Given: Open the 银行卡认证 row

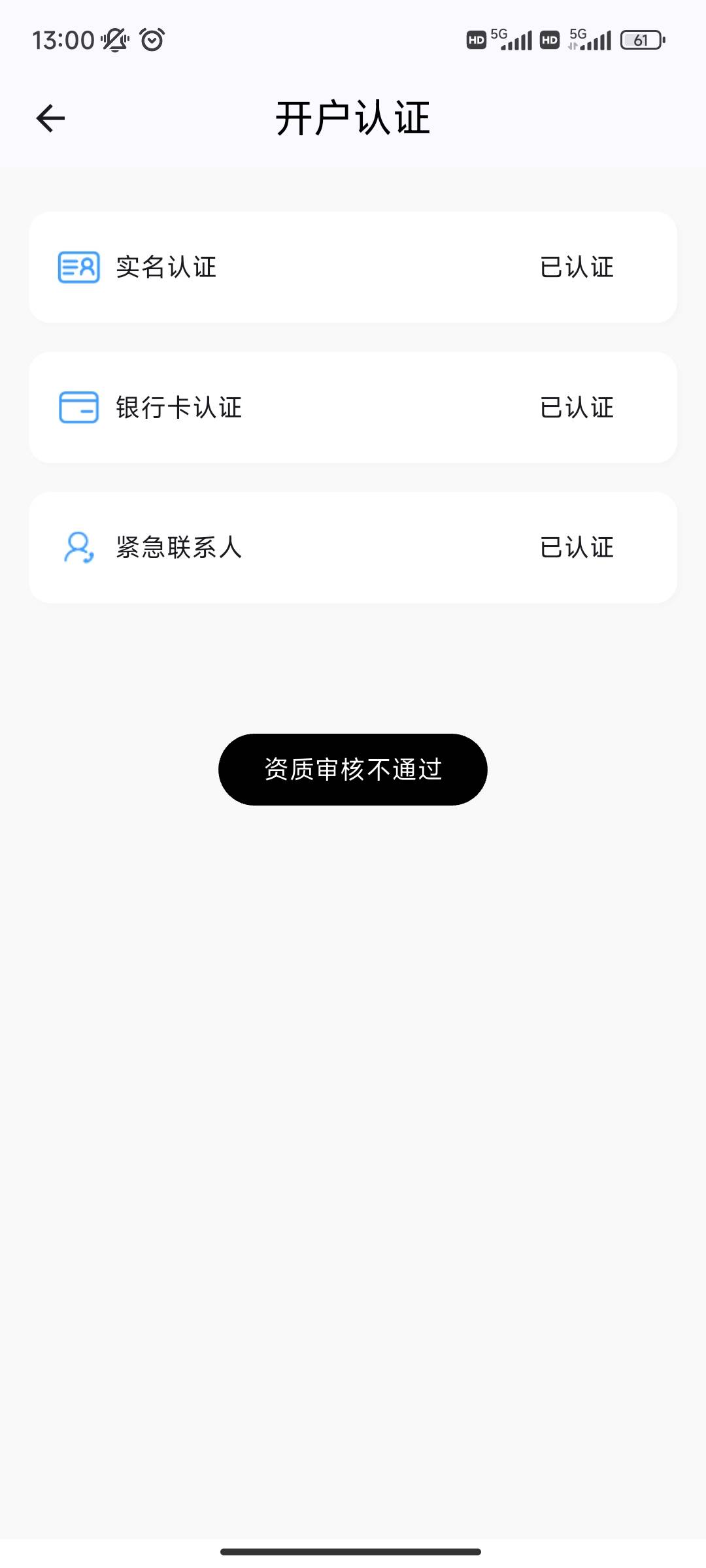Looking at the screenshot, I should (x=353, y=408).
